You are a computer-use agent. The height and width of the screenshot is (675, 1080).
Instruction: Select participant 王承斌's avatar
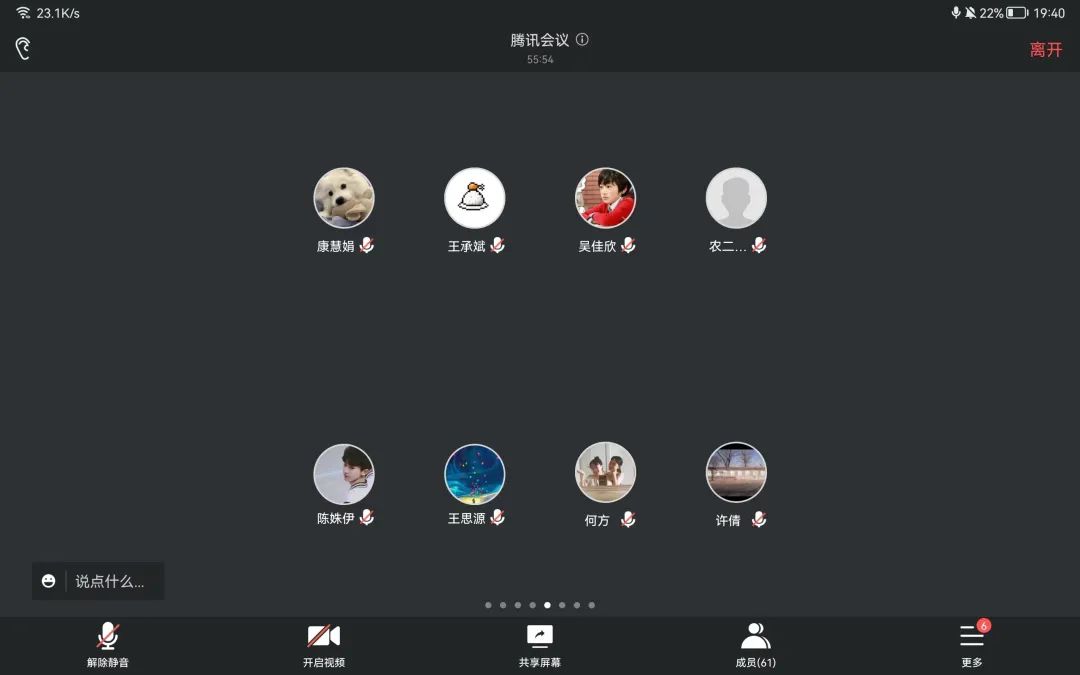point(475,198)
